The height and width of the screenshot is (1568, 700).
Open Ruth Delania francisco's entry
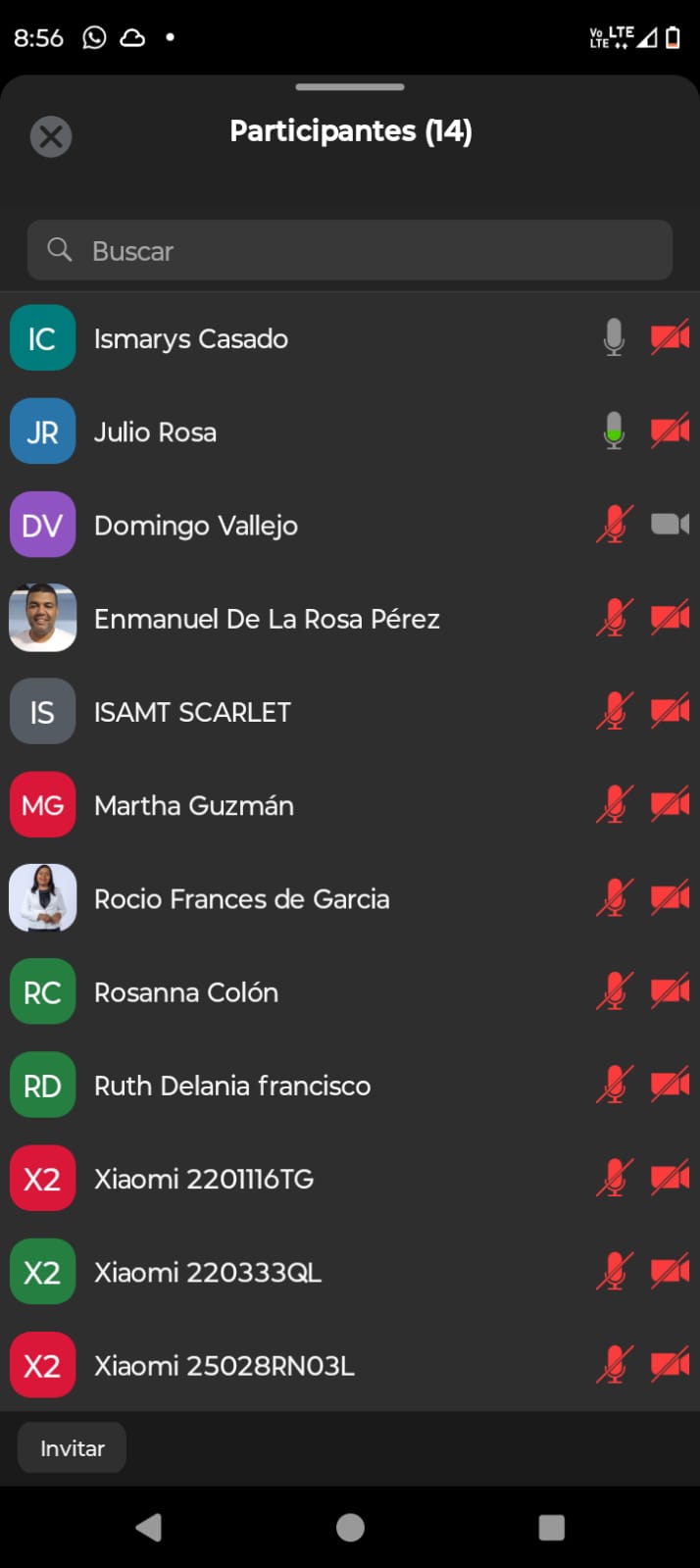(x=232, y=1086)
